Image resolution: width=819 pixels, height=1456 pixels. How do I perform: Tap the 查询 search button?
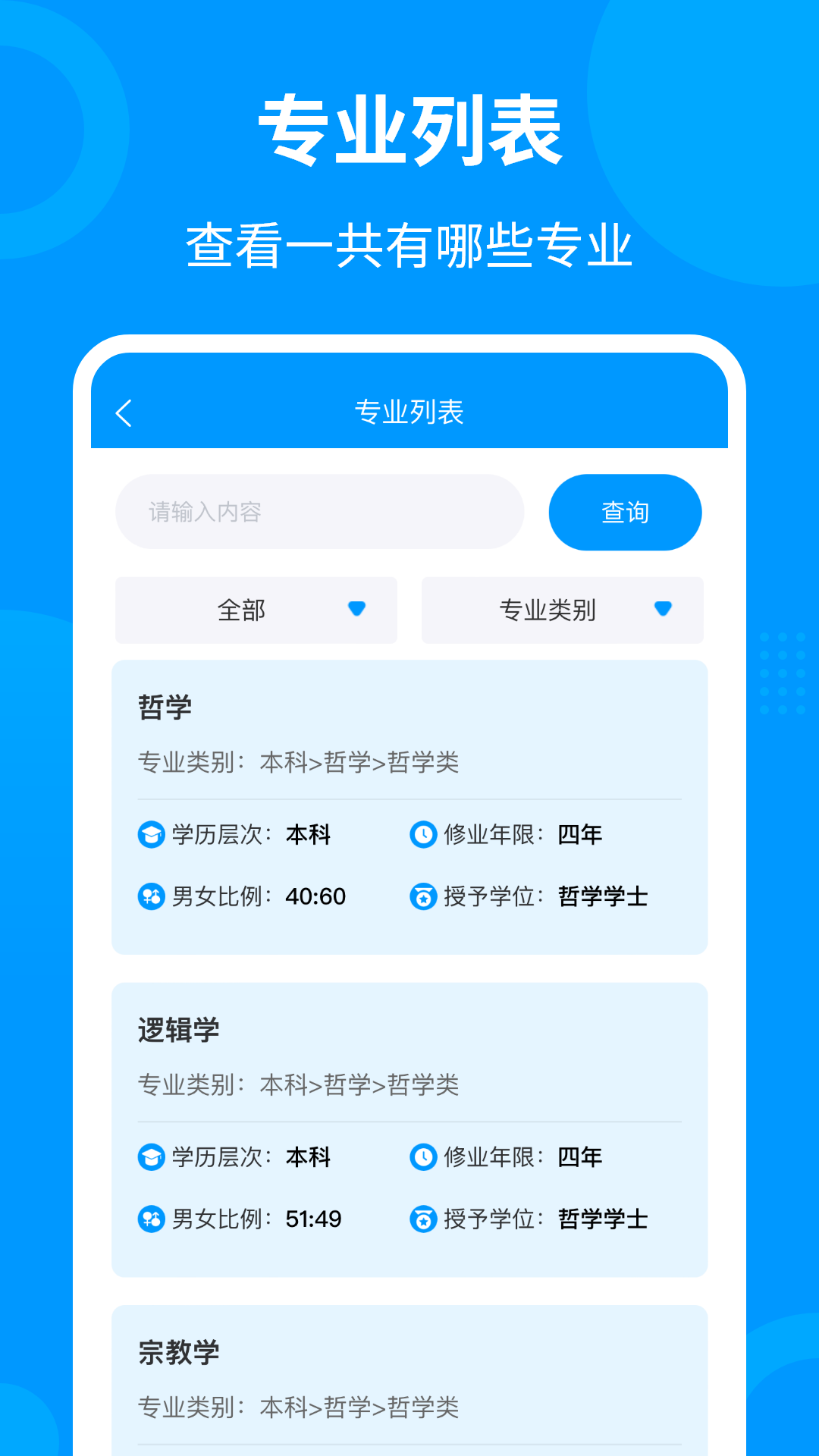pyautogui.click(x=625, y=511)
